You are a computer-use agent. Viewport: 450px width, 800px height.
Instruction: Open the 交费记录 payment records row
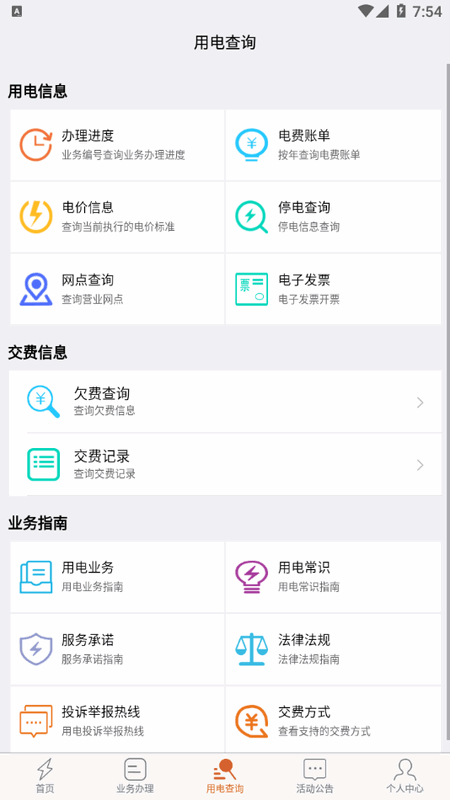[x=225, y=465]
